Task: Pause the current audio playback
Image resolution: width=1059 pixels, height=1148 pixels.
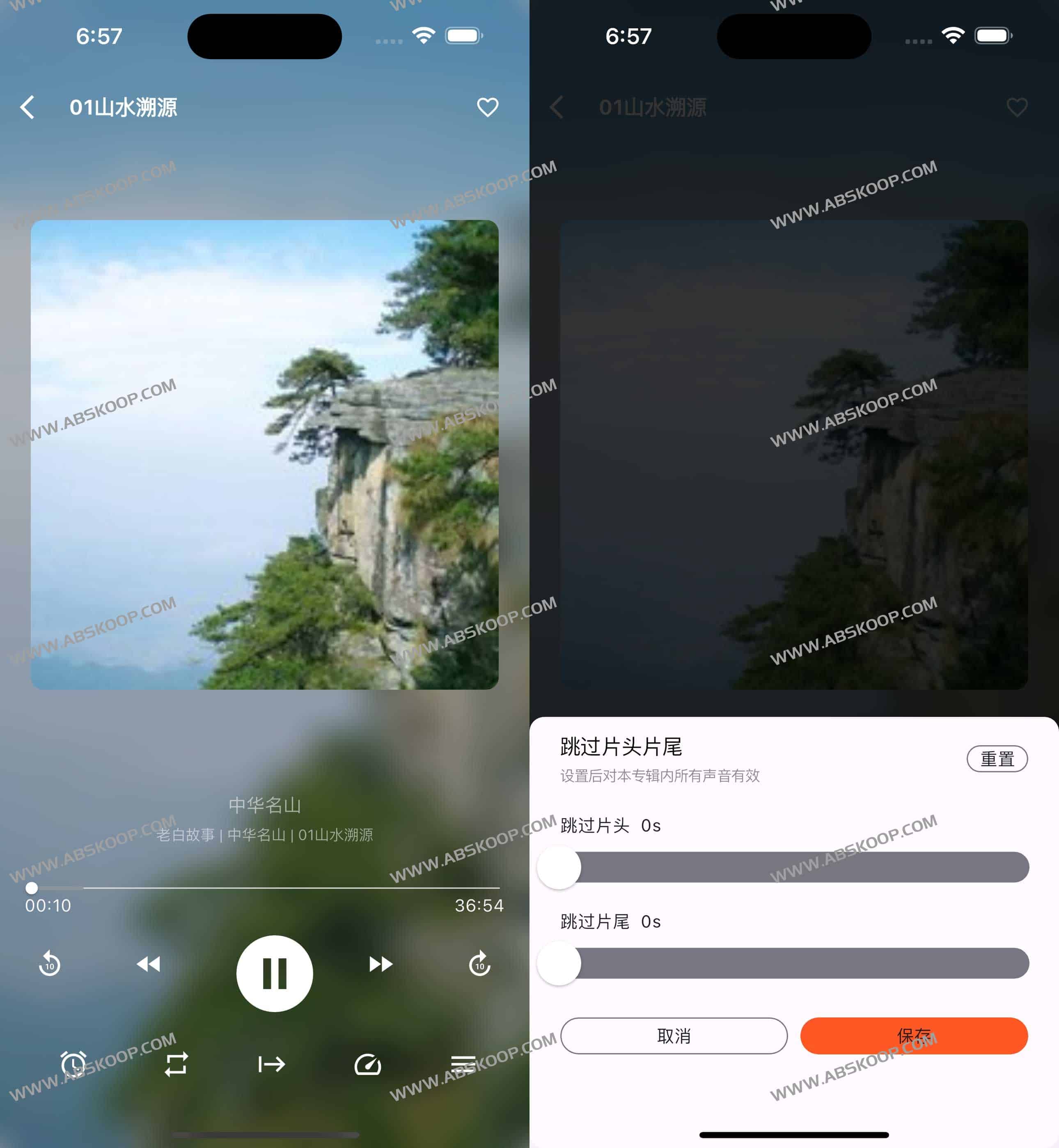Action: coord(275,973)
